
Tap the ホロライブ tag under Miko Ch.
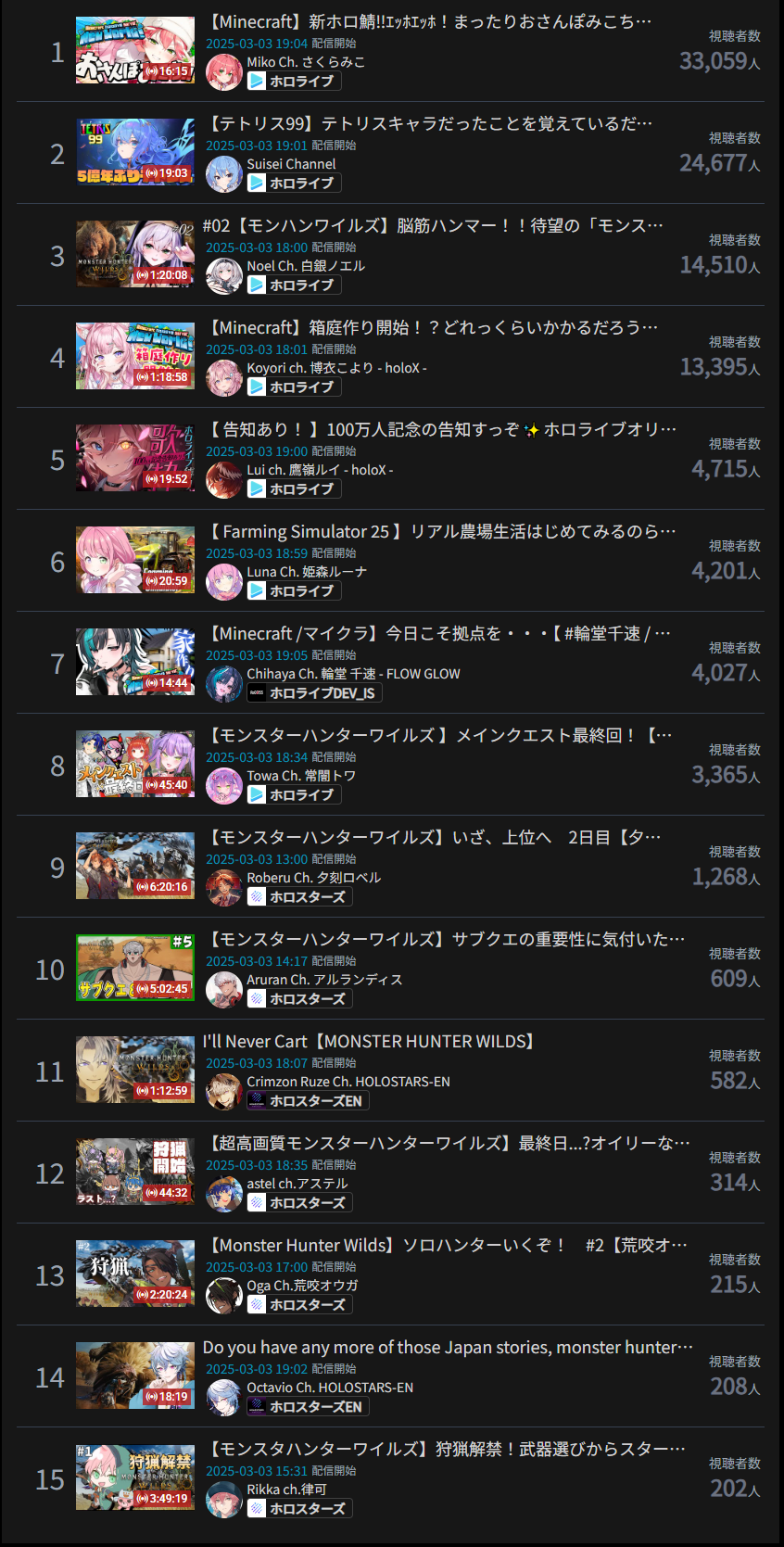(294, 82)
